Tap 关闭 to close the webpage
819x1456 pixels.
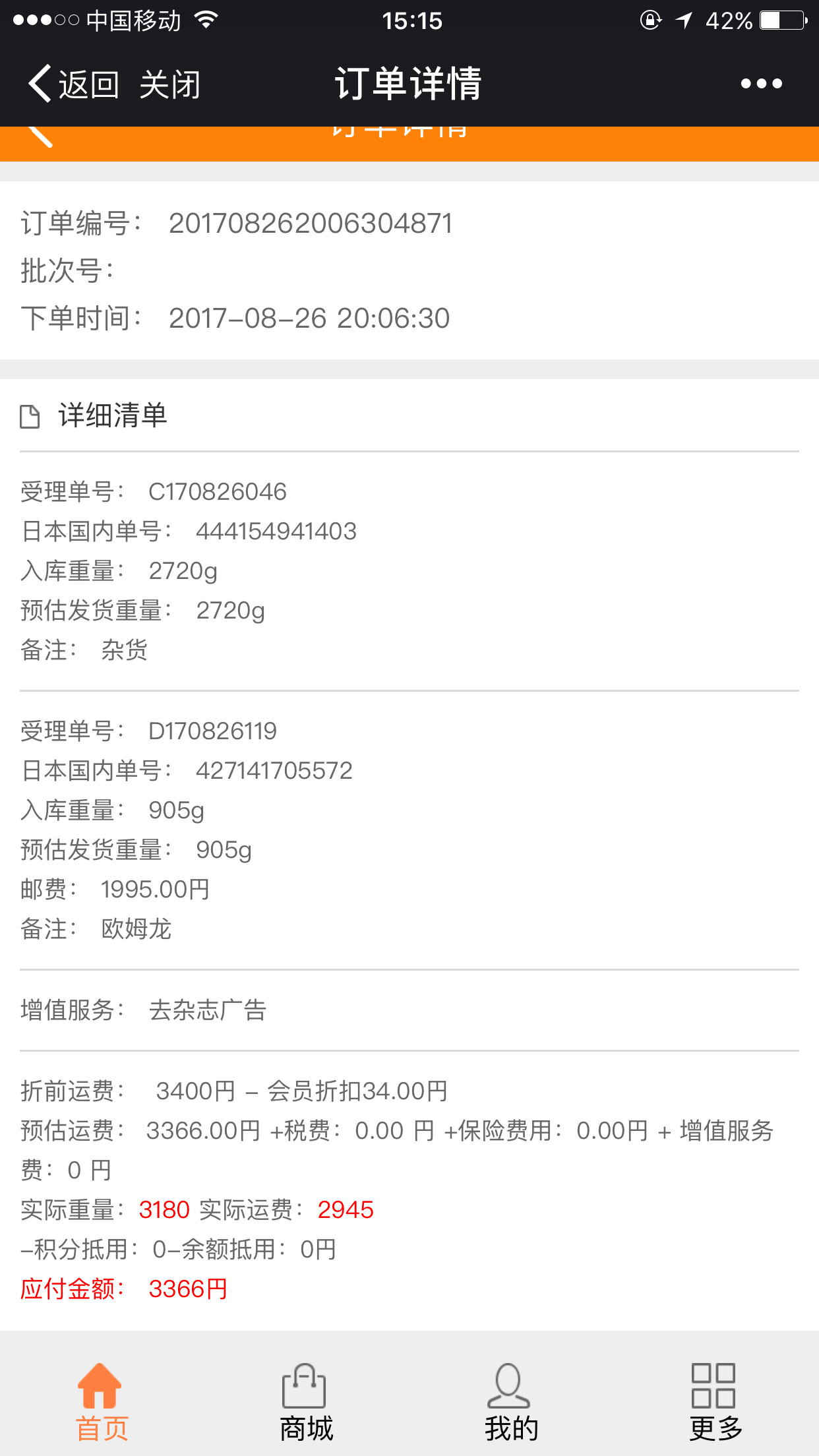(169, 84)
